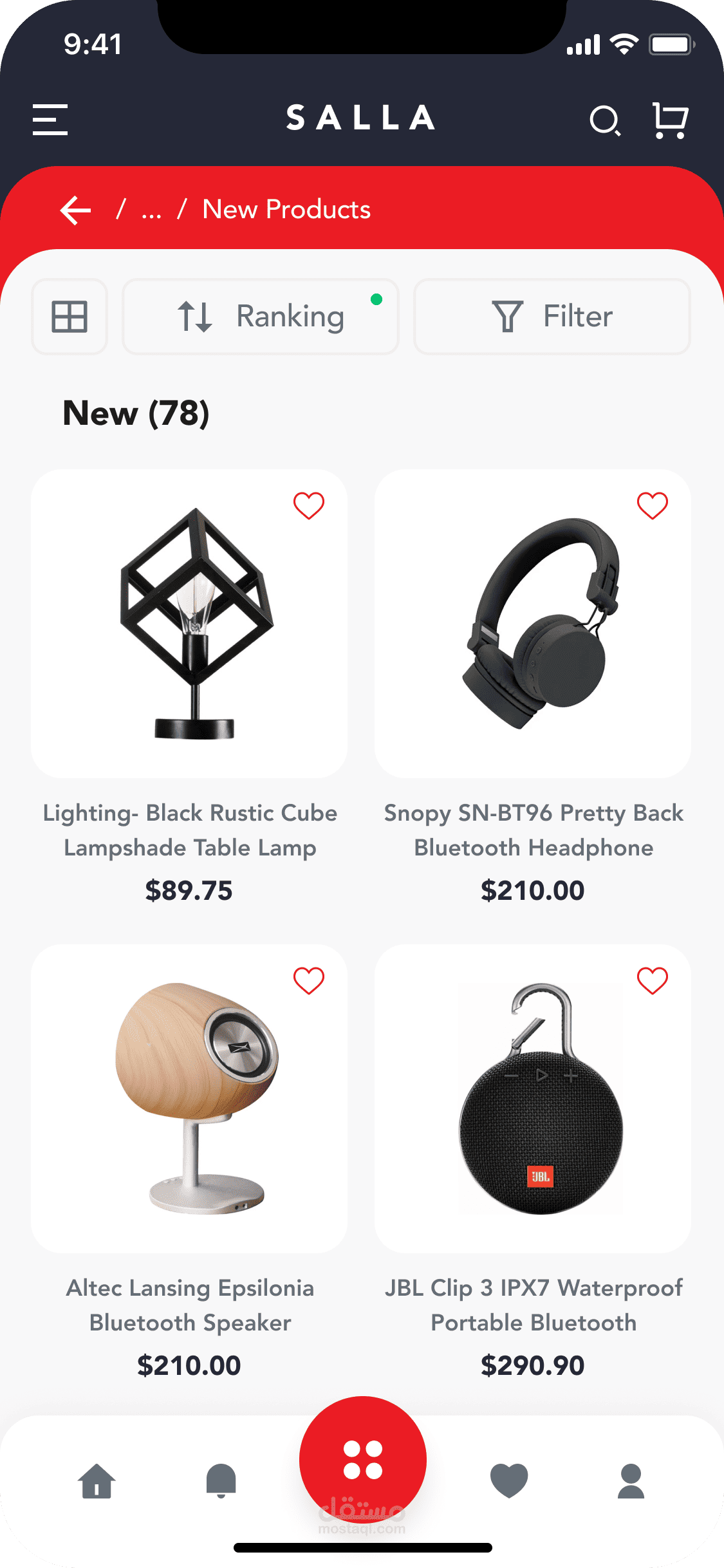Open the Ranking sort options
The height and width of the screenshot is (1568, 724).
(x=261, y=317)
